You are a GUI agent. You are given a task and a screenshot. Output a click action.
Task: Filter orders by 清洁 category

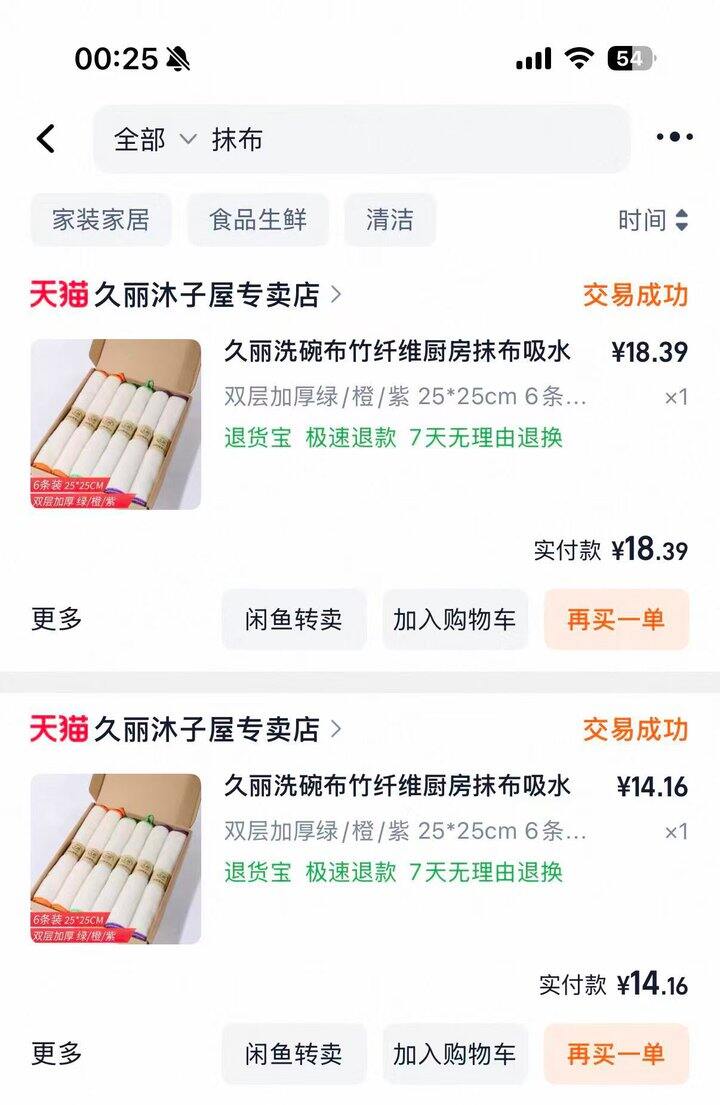click(x=390, y=220)
